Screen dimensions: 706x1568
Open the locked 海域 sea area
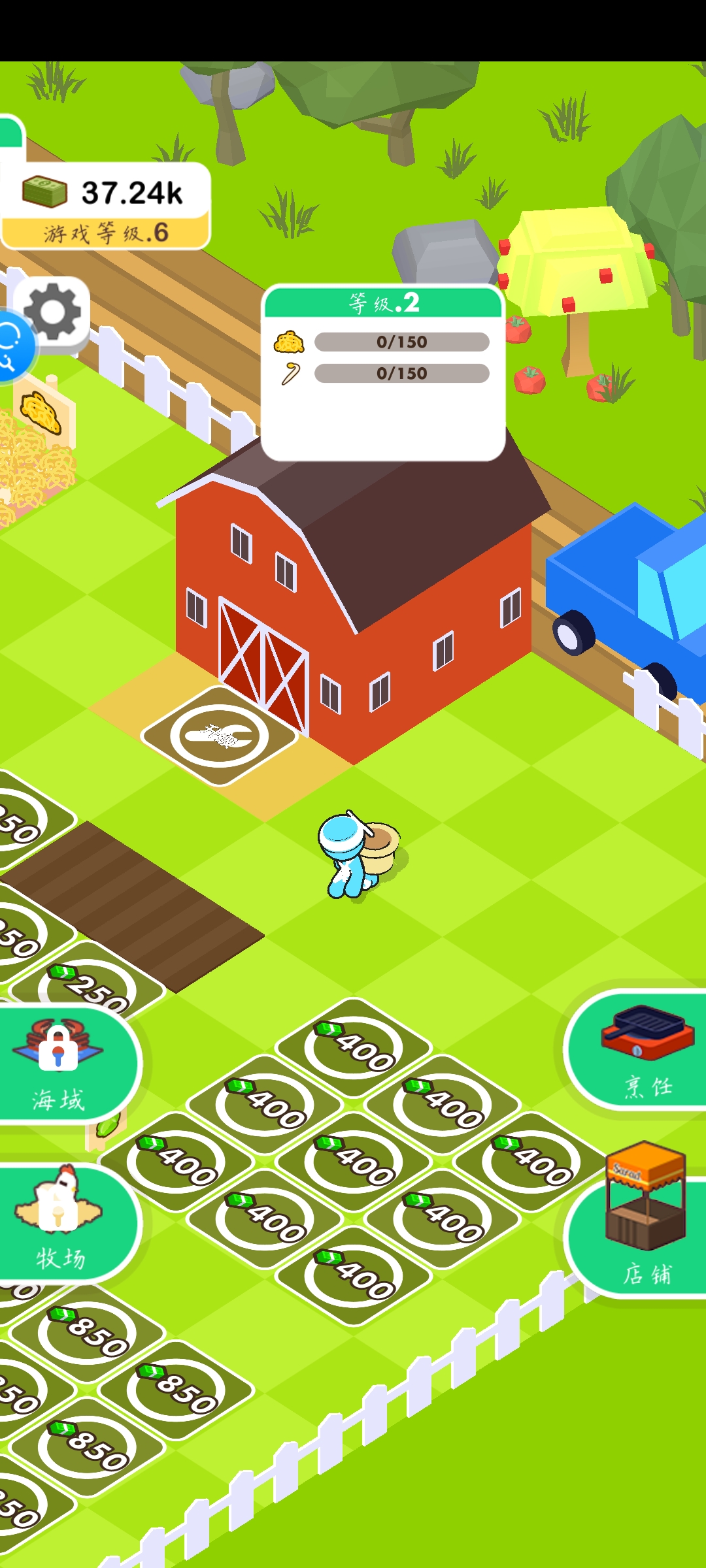click(x=62, y=1064)
